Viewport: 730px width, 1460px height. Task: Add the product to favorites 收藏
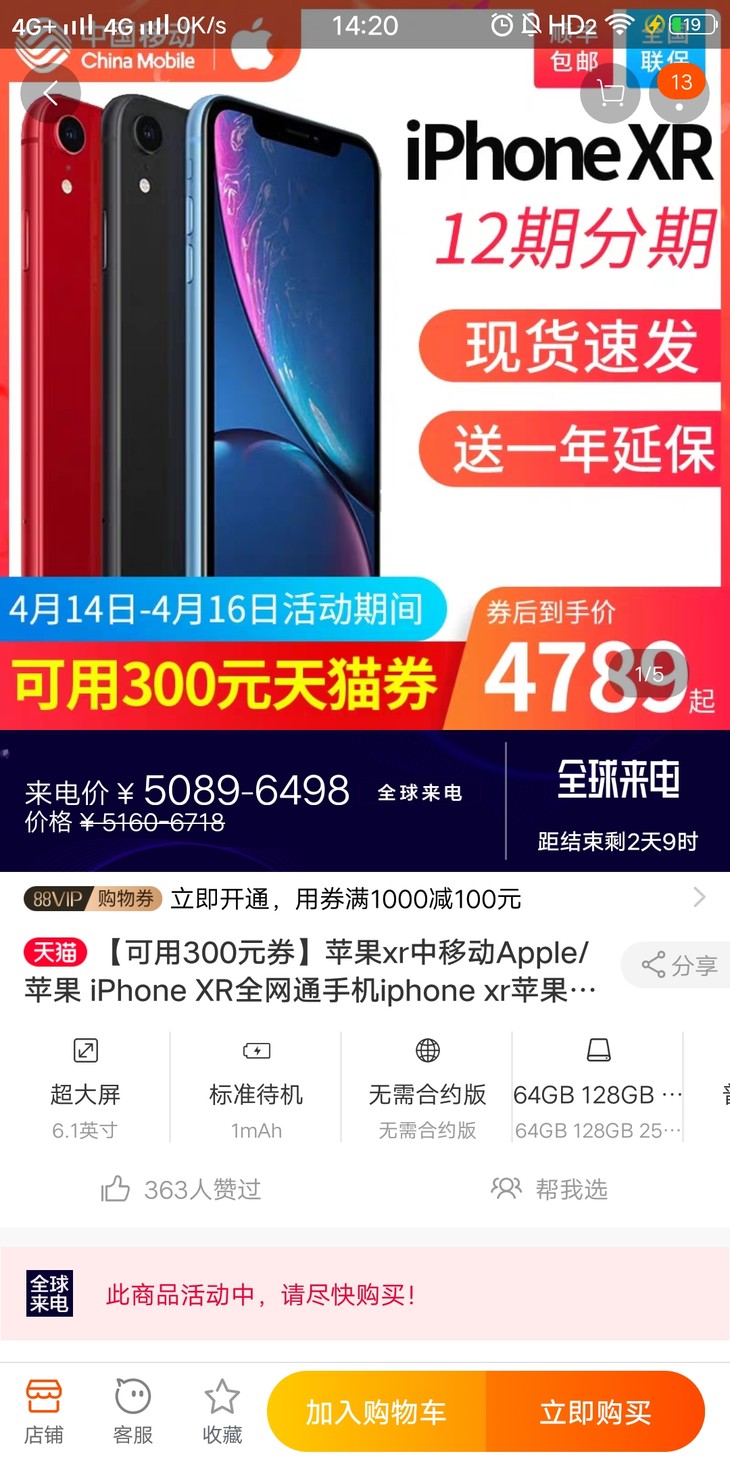point(222,1410)
